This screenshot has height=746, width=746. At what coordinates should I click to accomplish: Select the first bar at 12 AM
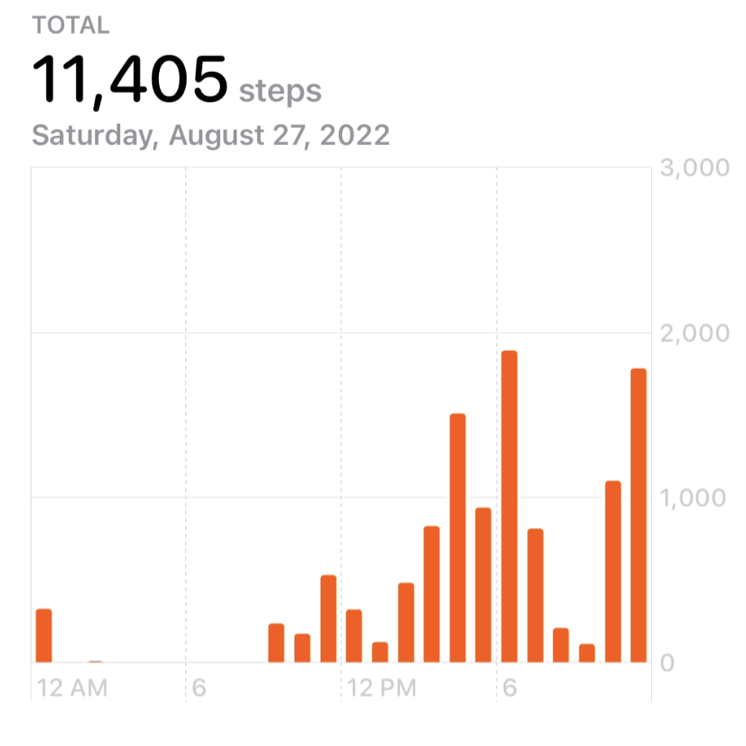[x=44, y=635]
